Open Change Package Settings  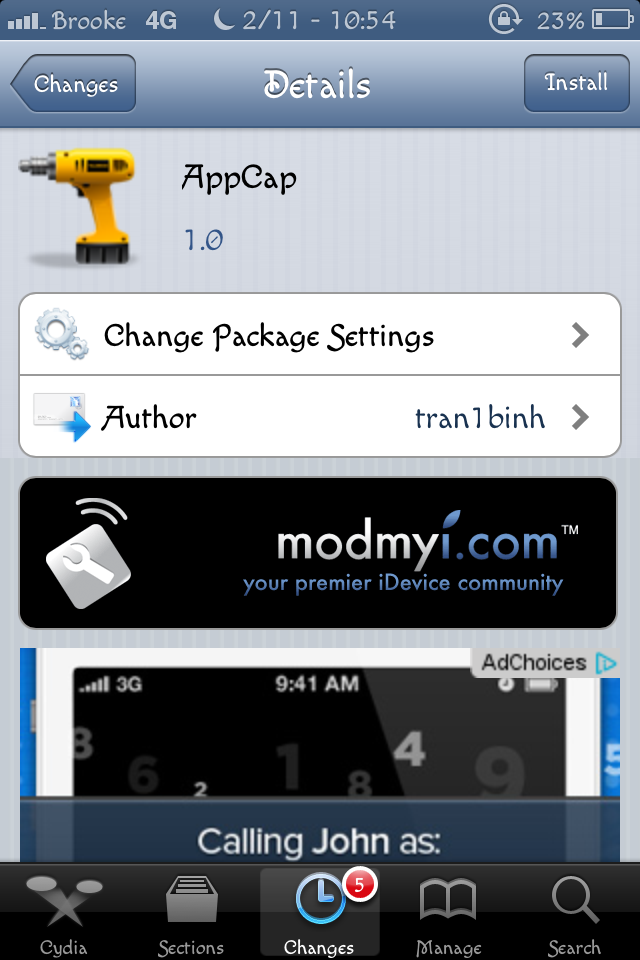pos(320,335)
